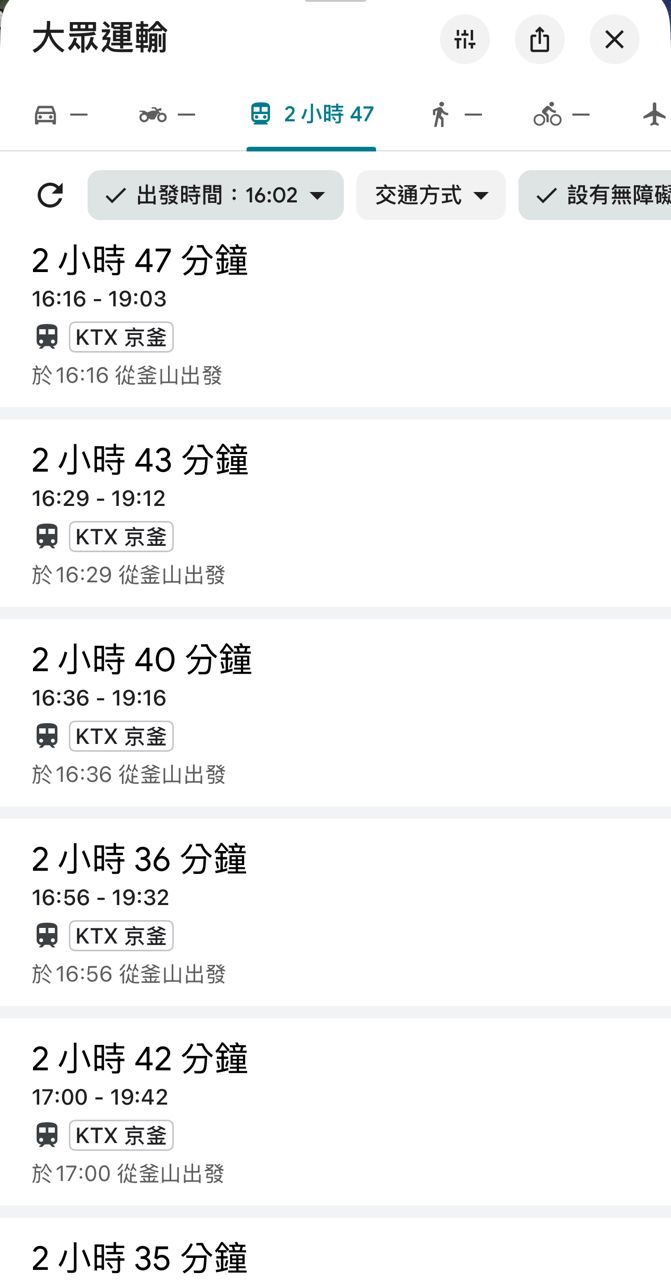Expand the 交通方式 dropdown
671x1280 pixels.
[x=431, y=195]
